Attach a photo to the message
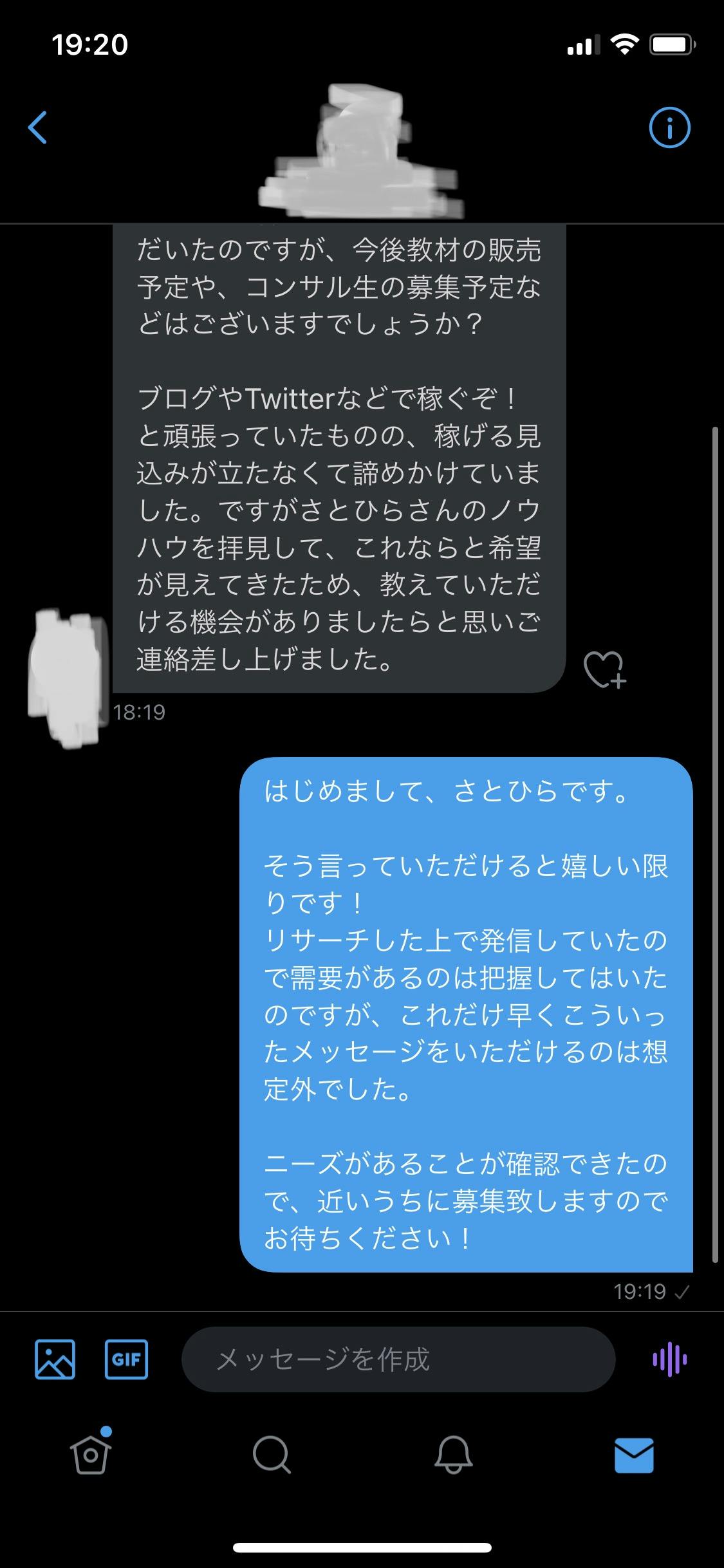The image size is (724, 1568). pos(55,1359)
